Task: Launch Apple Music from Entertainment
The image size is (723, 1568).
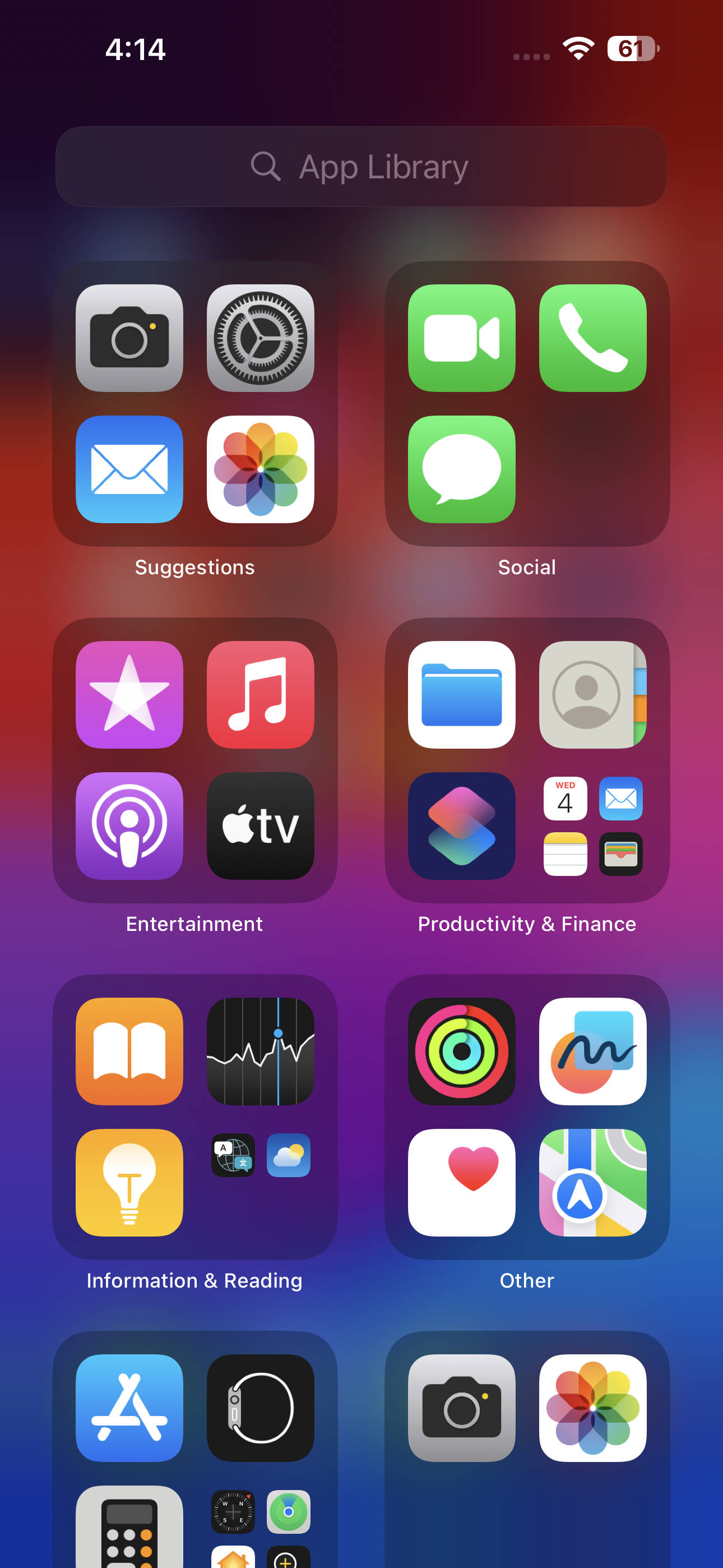Action: pos(261,696)
